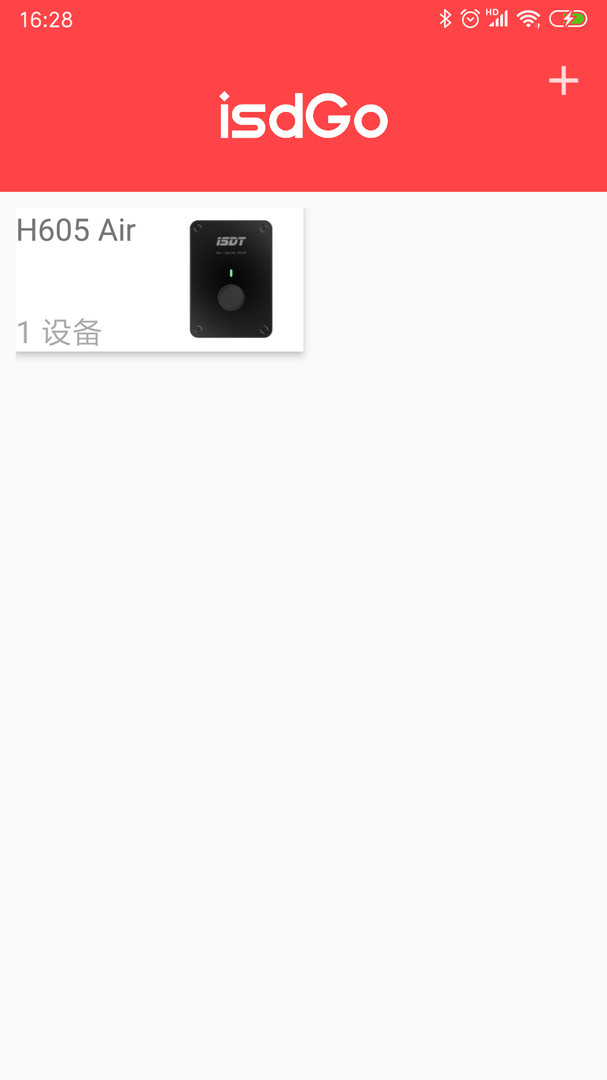
Task: Open the H605 Air device card
Action: point(159,280)
